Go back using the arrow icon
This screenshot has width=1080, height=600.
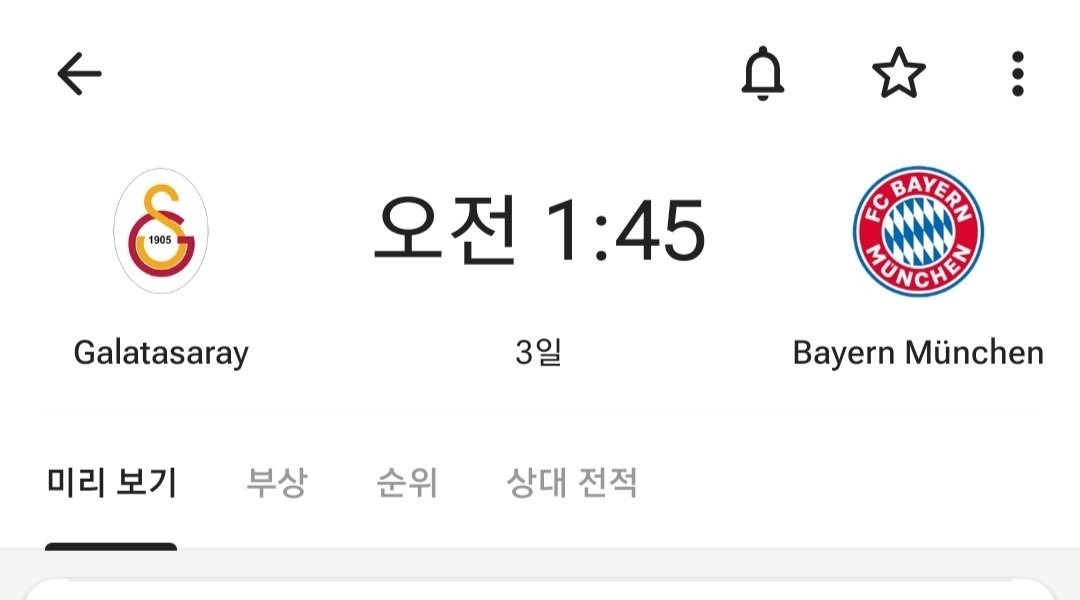click(x=79, y=74)
